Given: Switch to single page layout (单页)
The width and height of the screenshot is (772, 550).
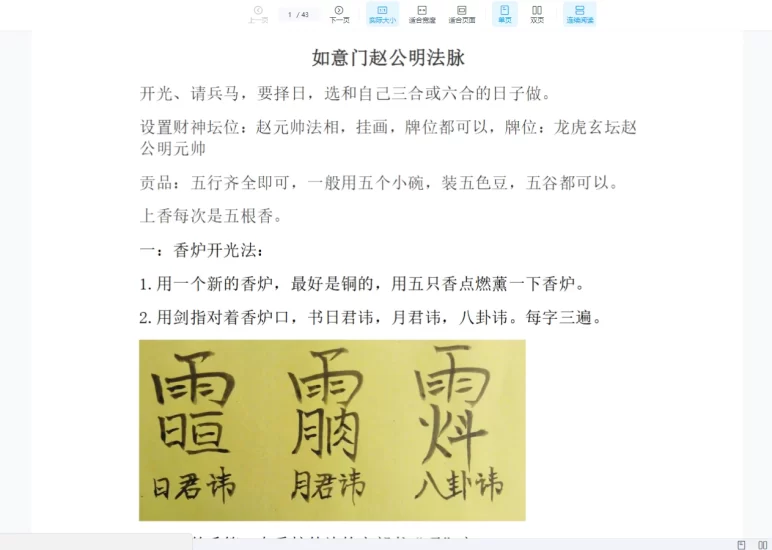Looking at the screenshot, I should (x=504, y=14).
